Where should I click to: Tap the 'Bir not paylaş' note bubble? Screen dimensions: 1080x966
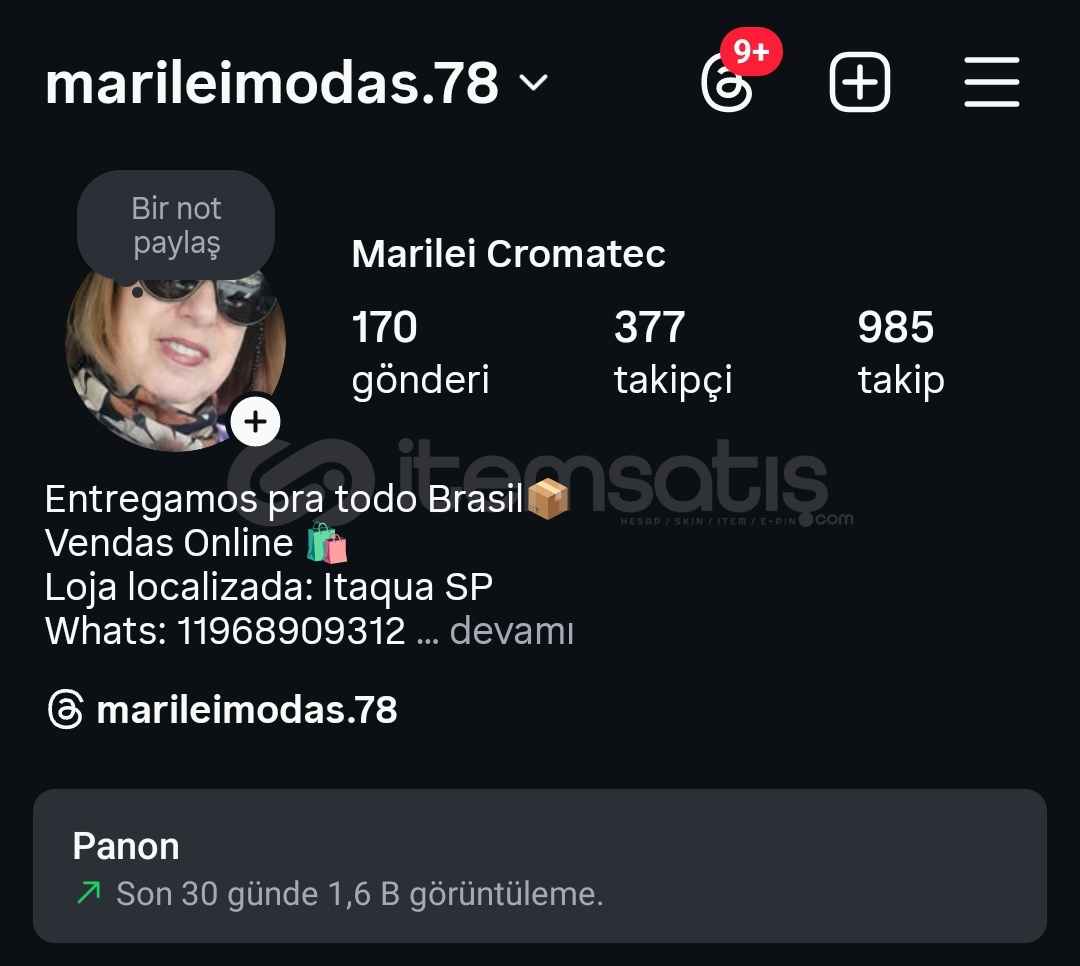coord(176,226)
